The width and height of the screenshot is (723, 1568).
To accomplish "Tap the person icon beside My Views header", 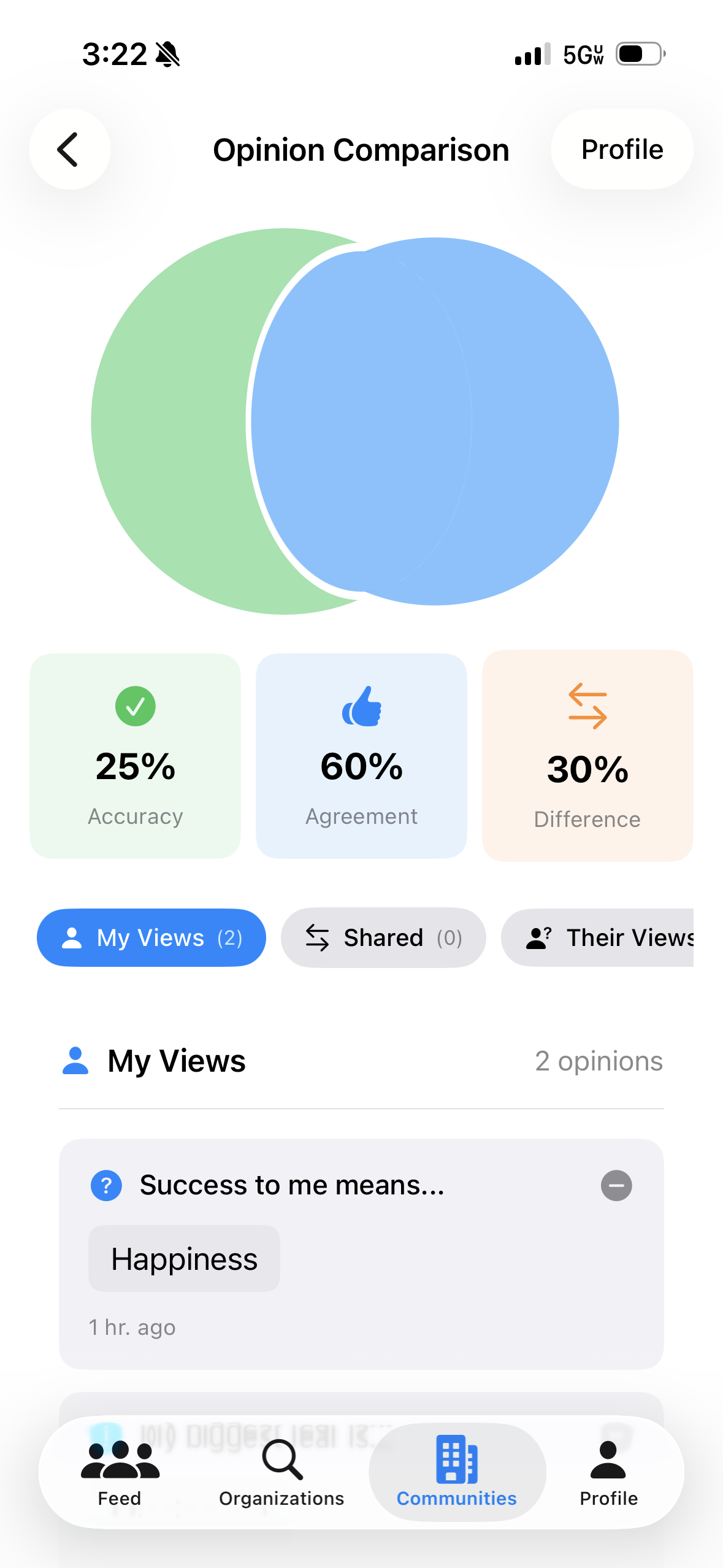I will [x=76, y=1060].
